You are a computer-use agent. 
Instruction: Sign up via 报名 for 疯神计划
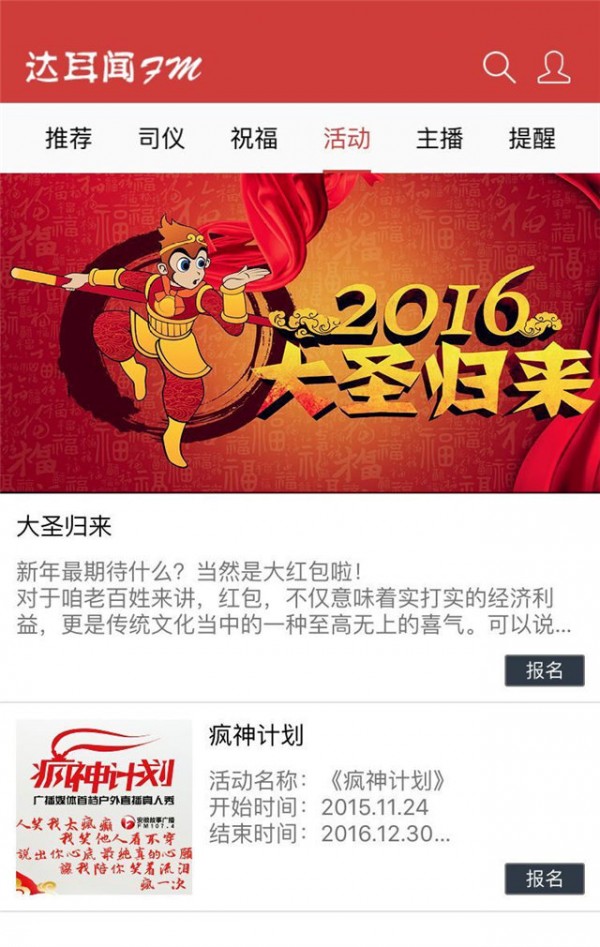click(544, 878)
